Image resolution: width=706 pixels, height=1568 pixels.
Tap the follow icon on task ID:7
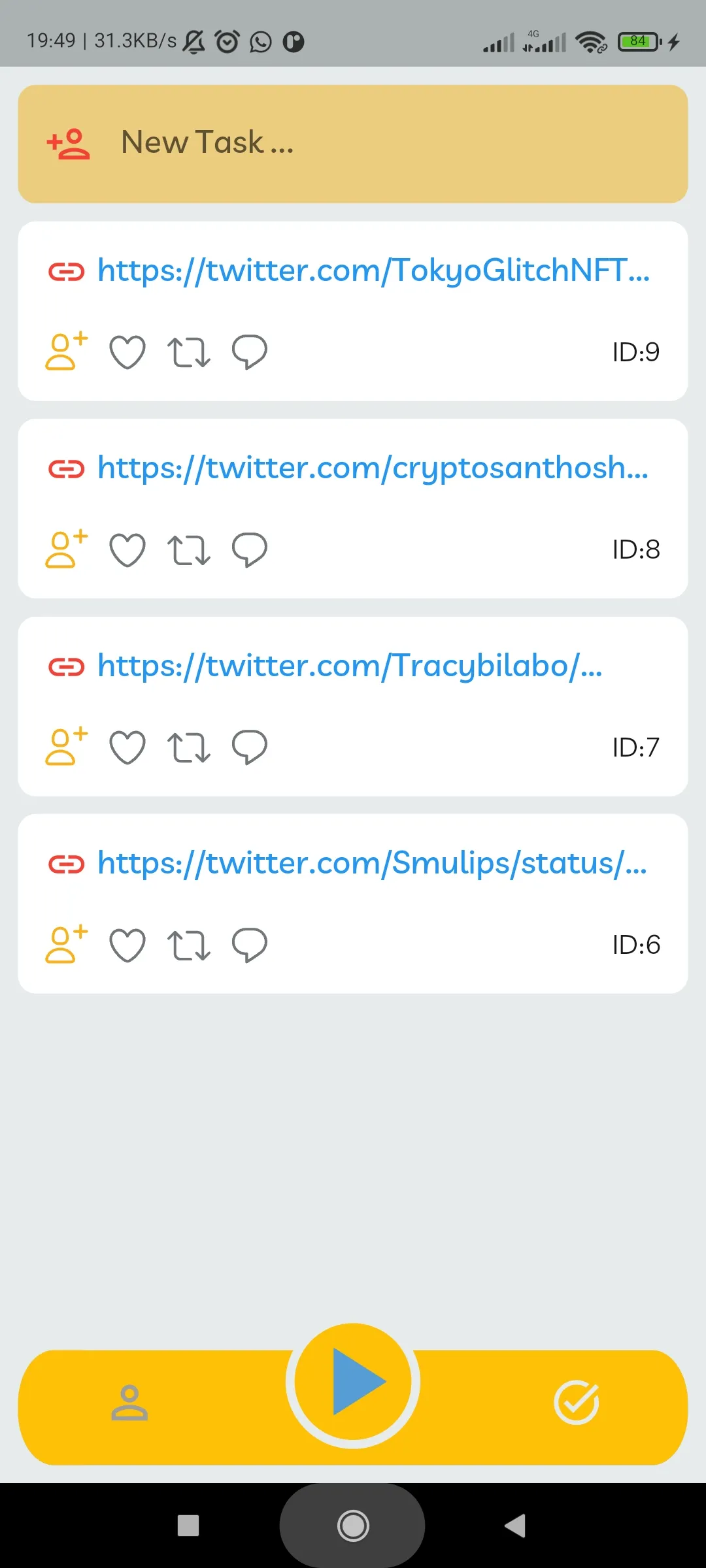[x=66, y=746]
